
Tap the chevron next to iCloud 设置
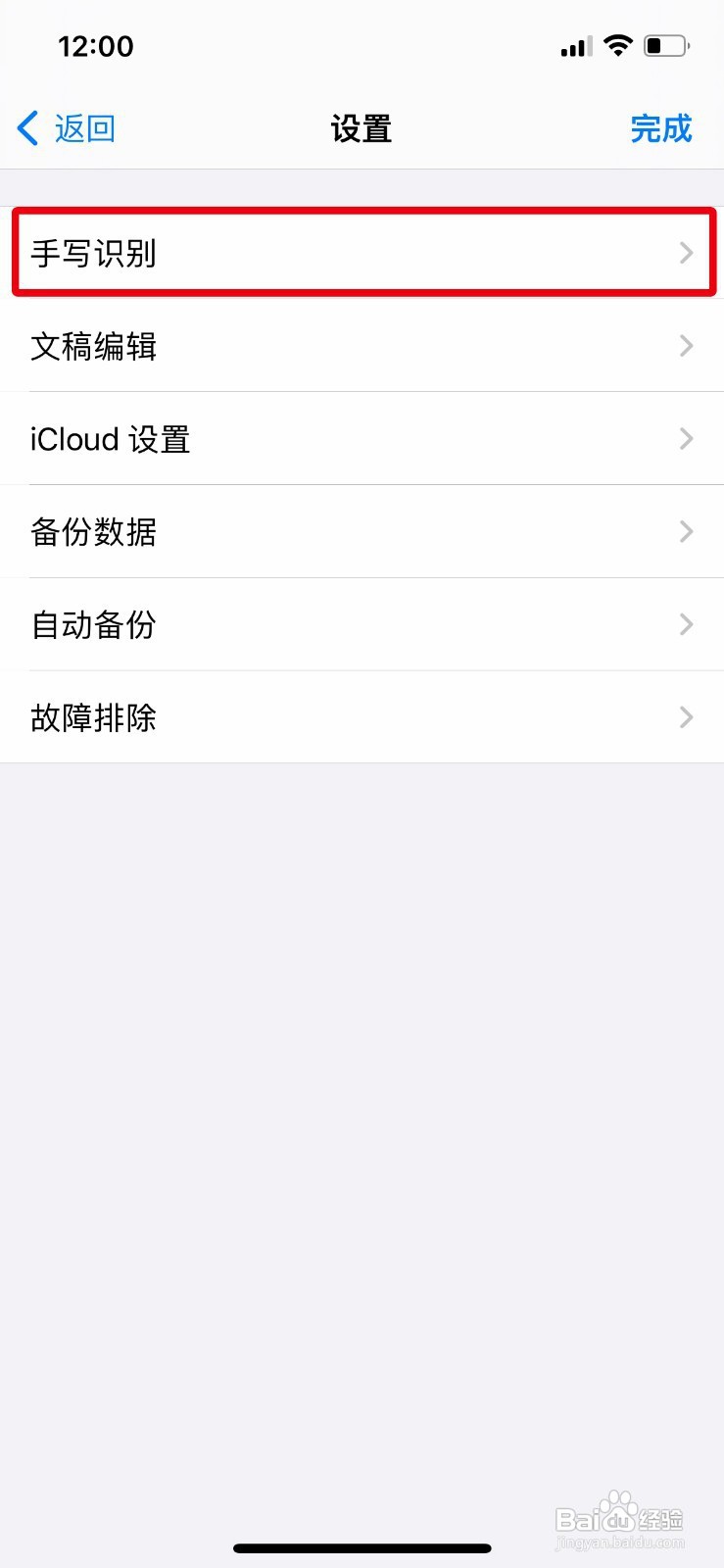[x=685, y=438]
